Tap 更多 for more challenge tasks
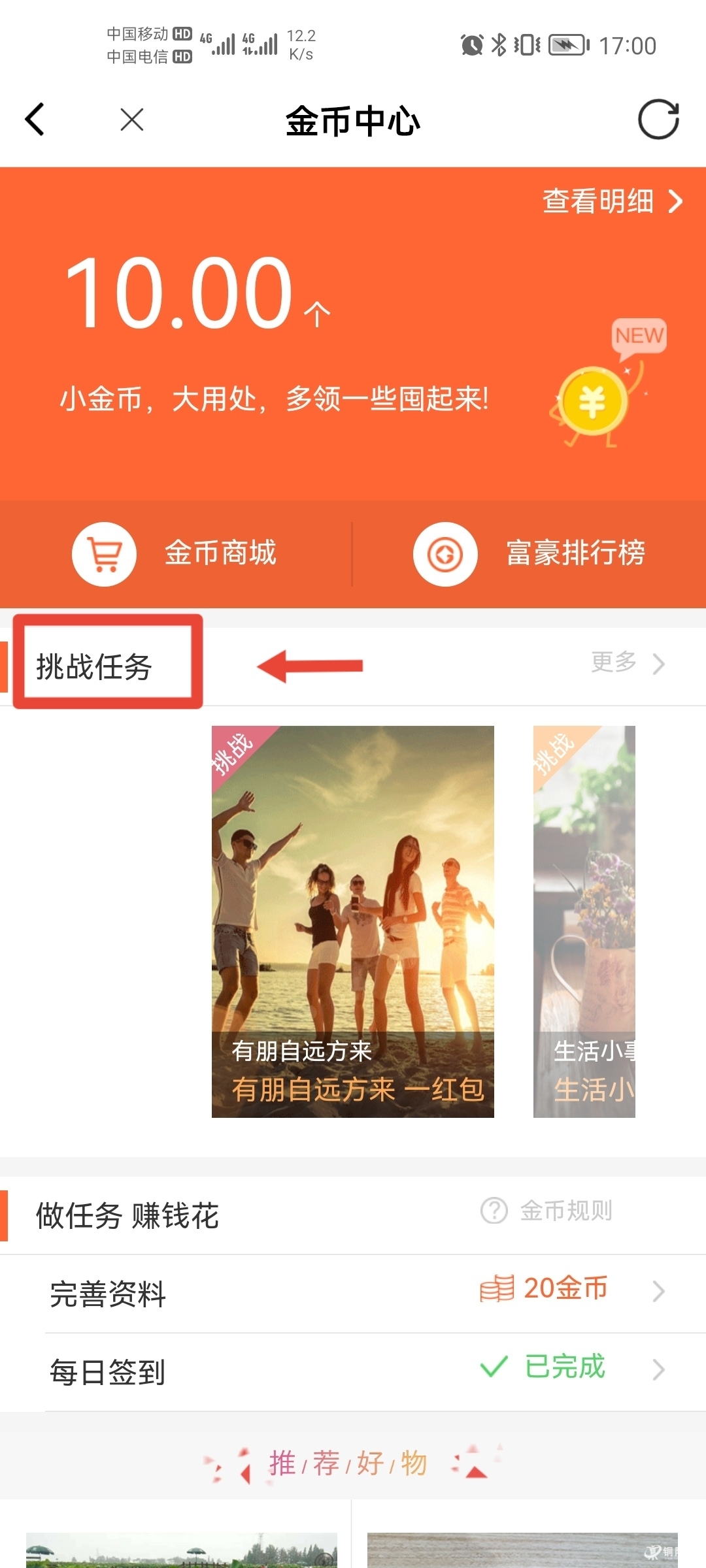The width and height of the screenshot is (706, 1568). point(627,662)
